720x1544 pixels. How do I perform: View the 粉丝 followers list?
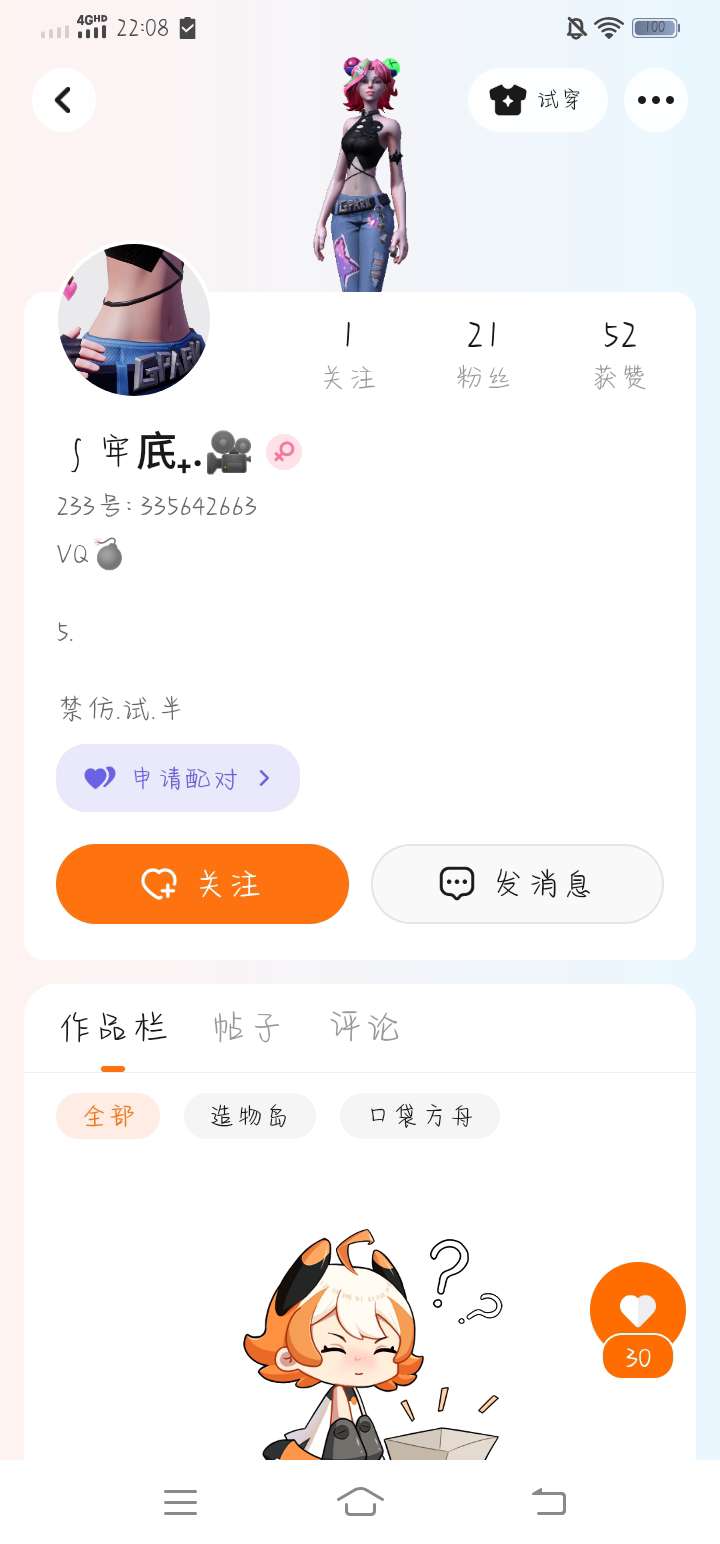pos(483,354)
